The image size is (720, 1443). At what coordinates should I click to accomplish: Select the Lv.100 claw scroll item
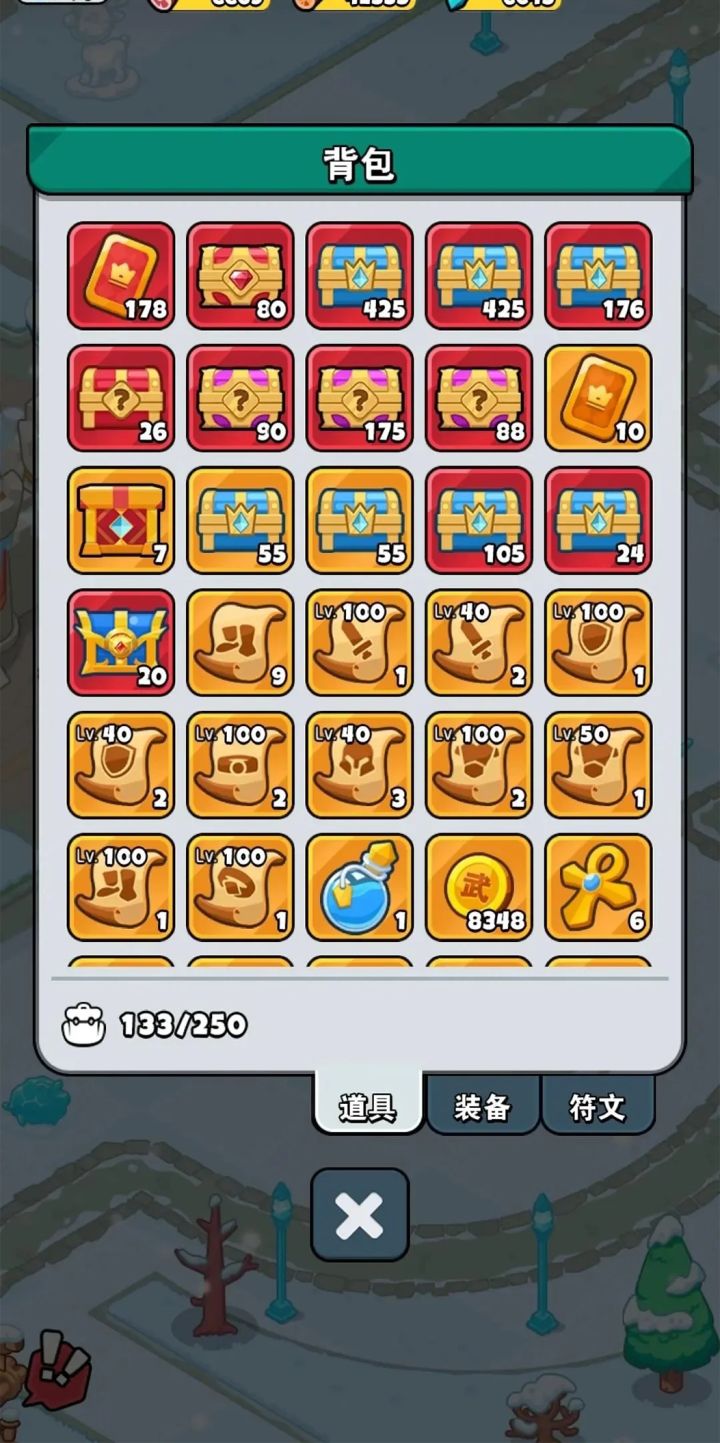click(360, 643)
